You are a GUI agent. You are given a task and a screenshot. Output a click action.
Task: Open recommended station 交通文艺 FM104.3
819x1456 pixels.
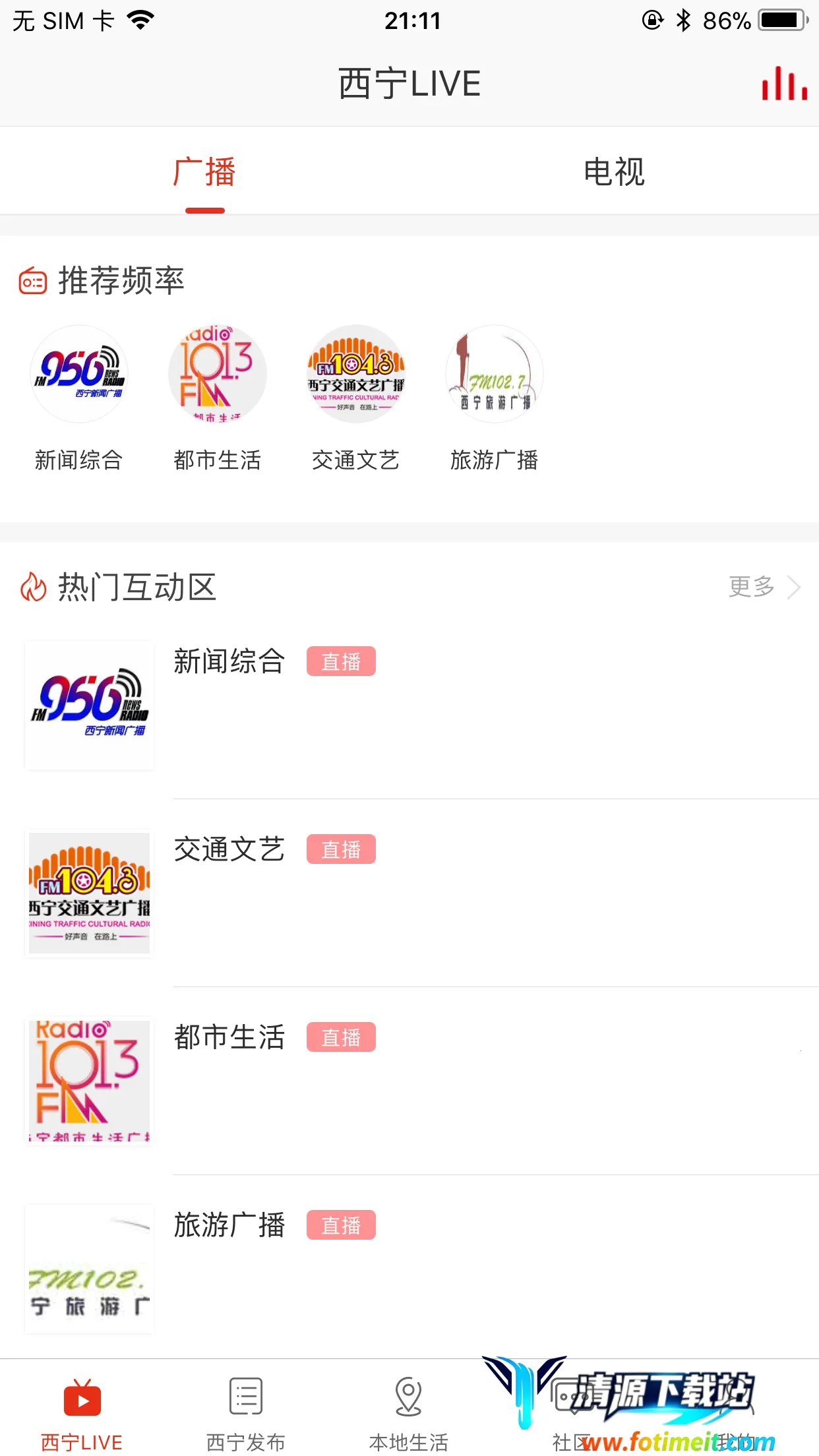pyautogui.click(x=356, y=375)
